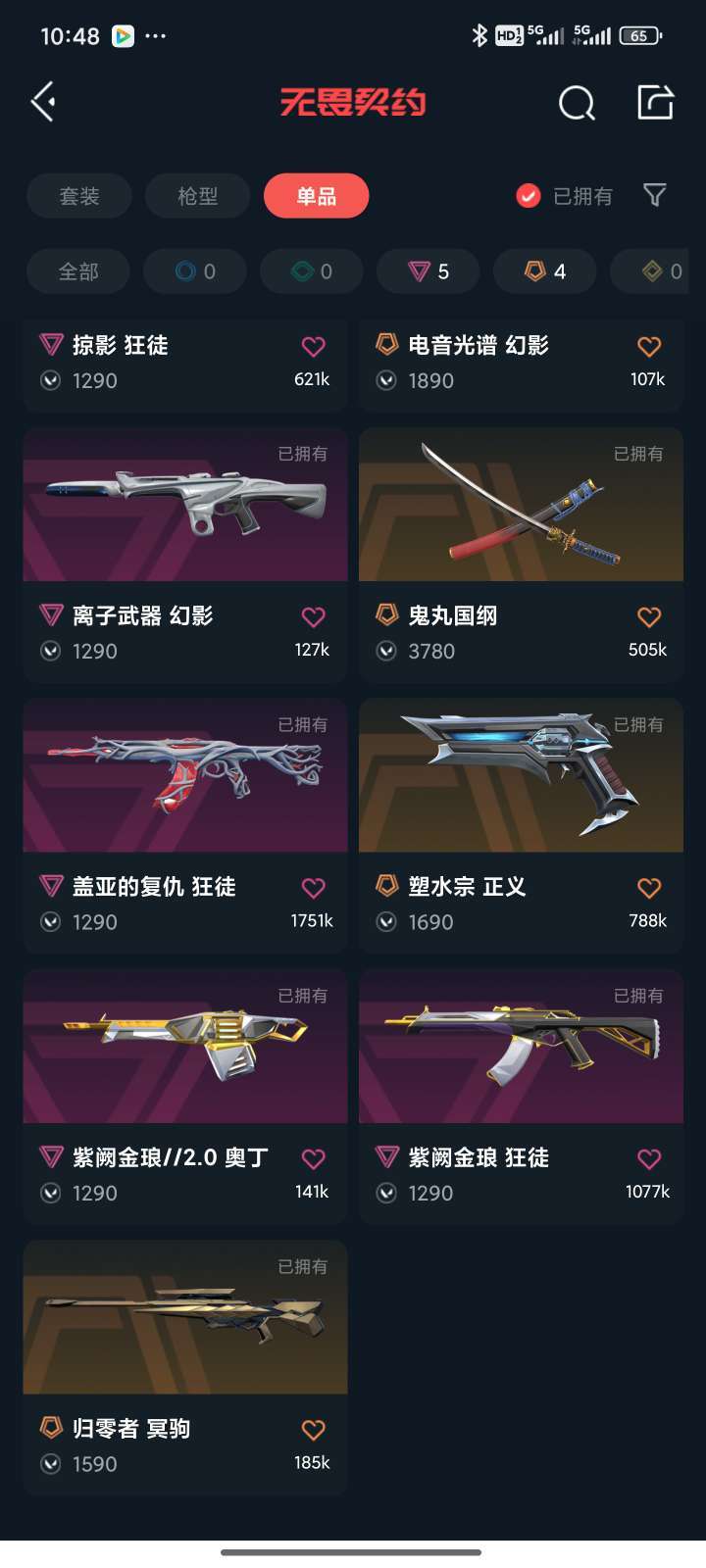Open the 塑水宗 正义 skin card
Screen dimensions: 706x1568
(522, 825)
